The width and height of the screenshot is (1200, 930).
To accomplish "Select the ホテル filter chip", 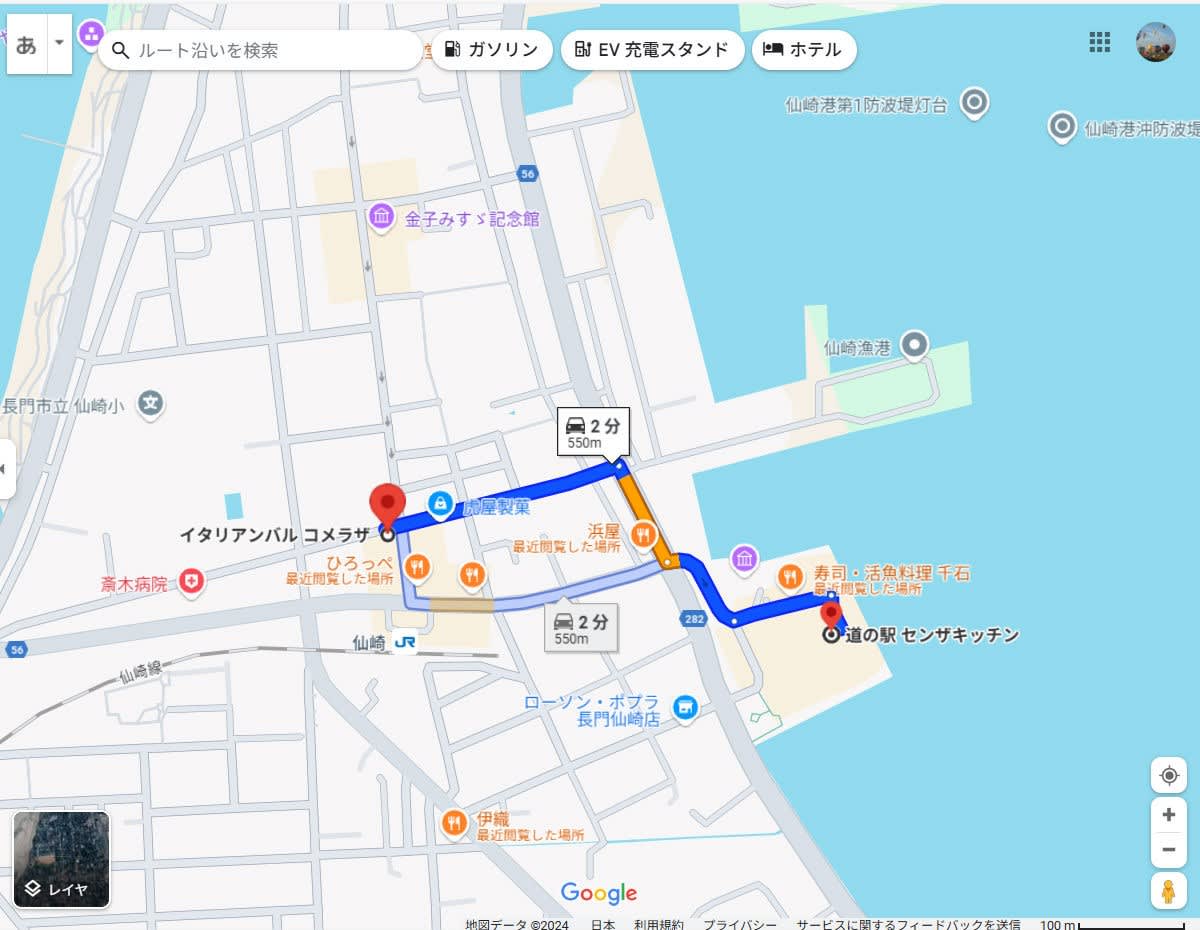I will pos(803,50).
